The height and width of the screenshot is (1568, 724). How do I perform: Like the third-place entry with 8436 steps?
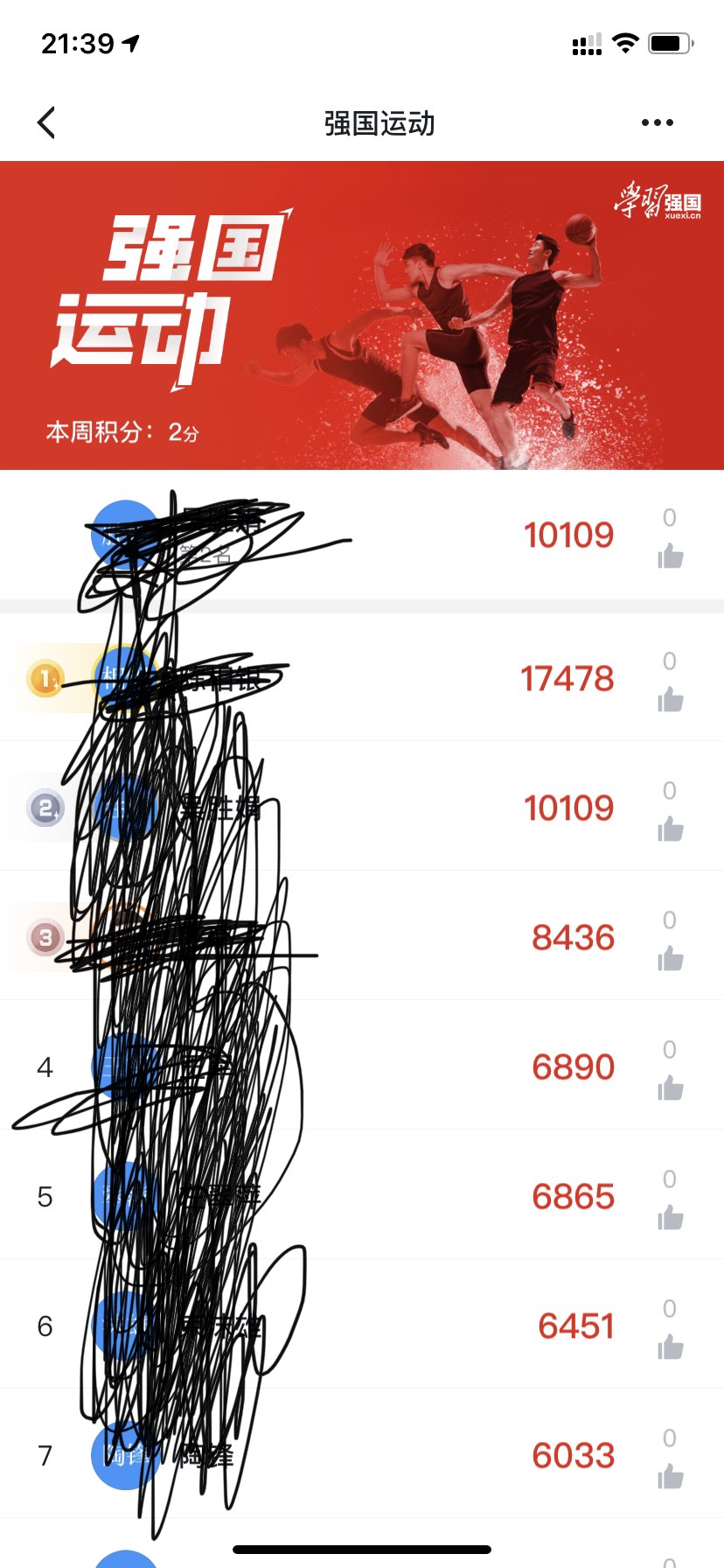(x=671, y=958)
